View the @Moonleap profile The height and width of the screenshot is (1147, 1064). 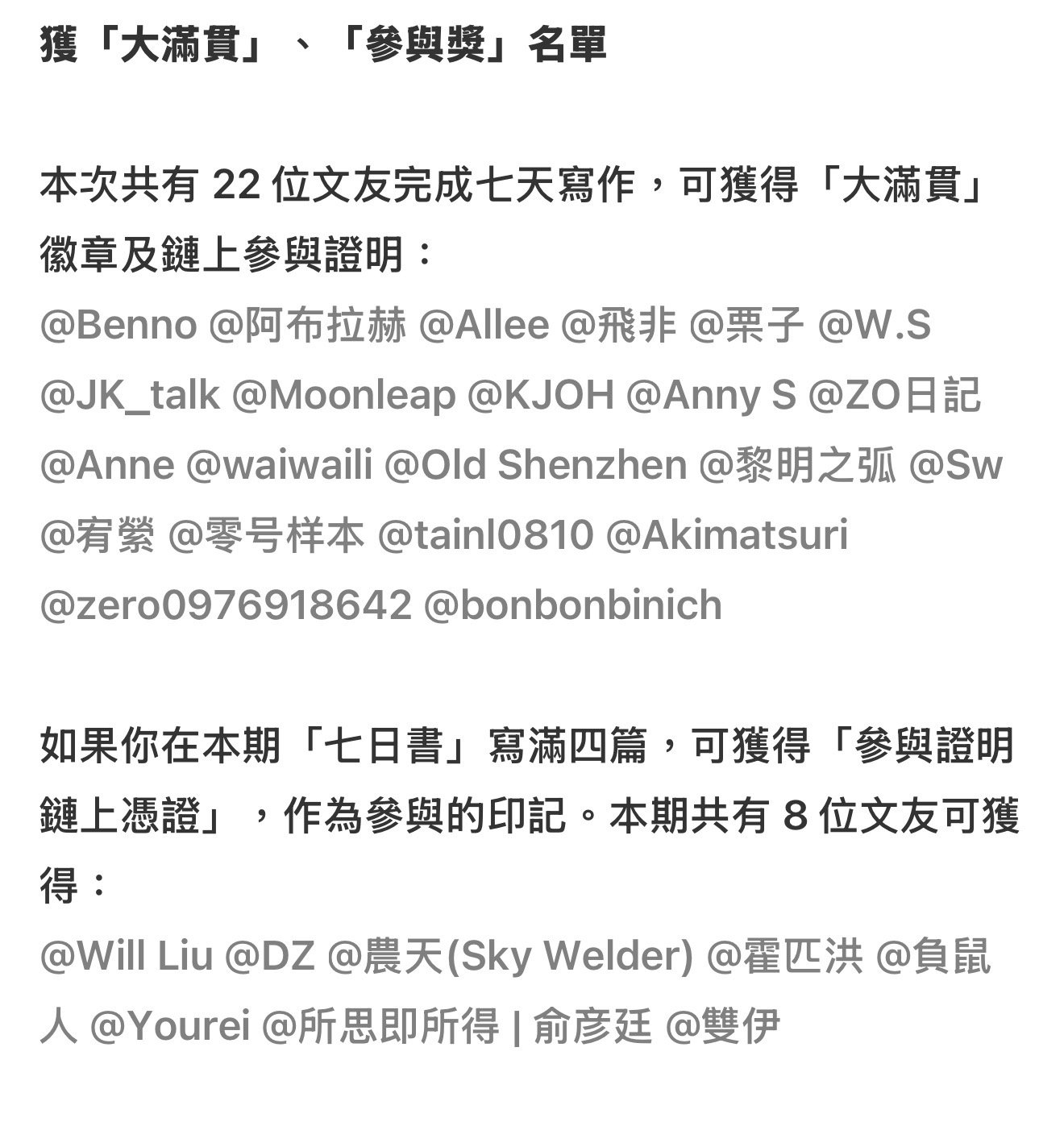[x=343, y=396]
